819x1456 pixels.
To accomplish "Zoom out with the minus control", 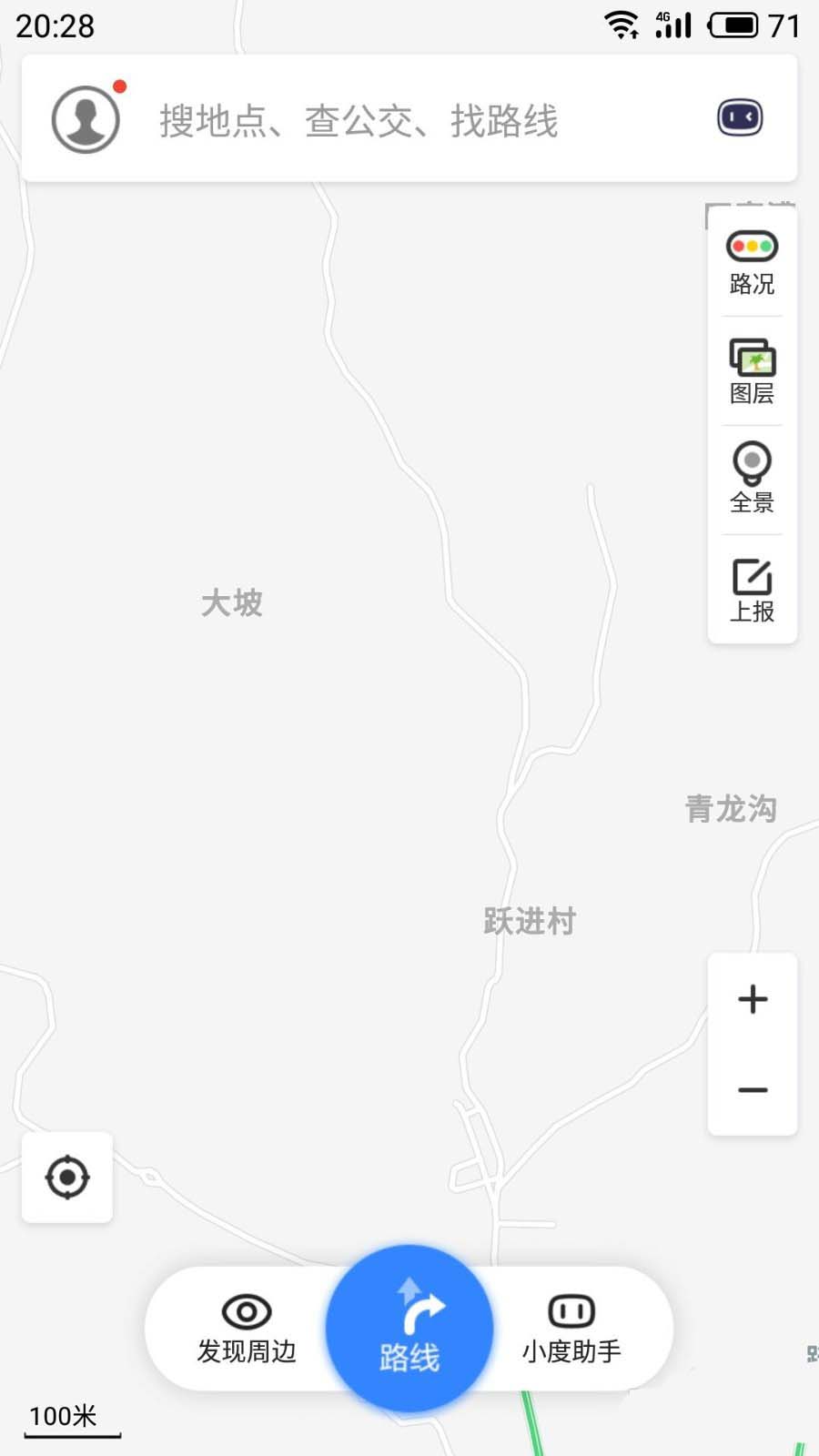I will [x=752, y=1090].
